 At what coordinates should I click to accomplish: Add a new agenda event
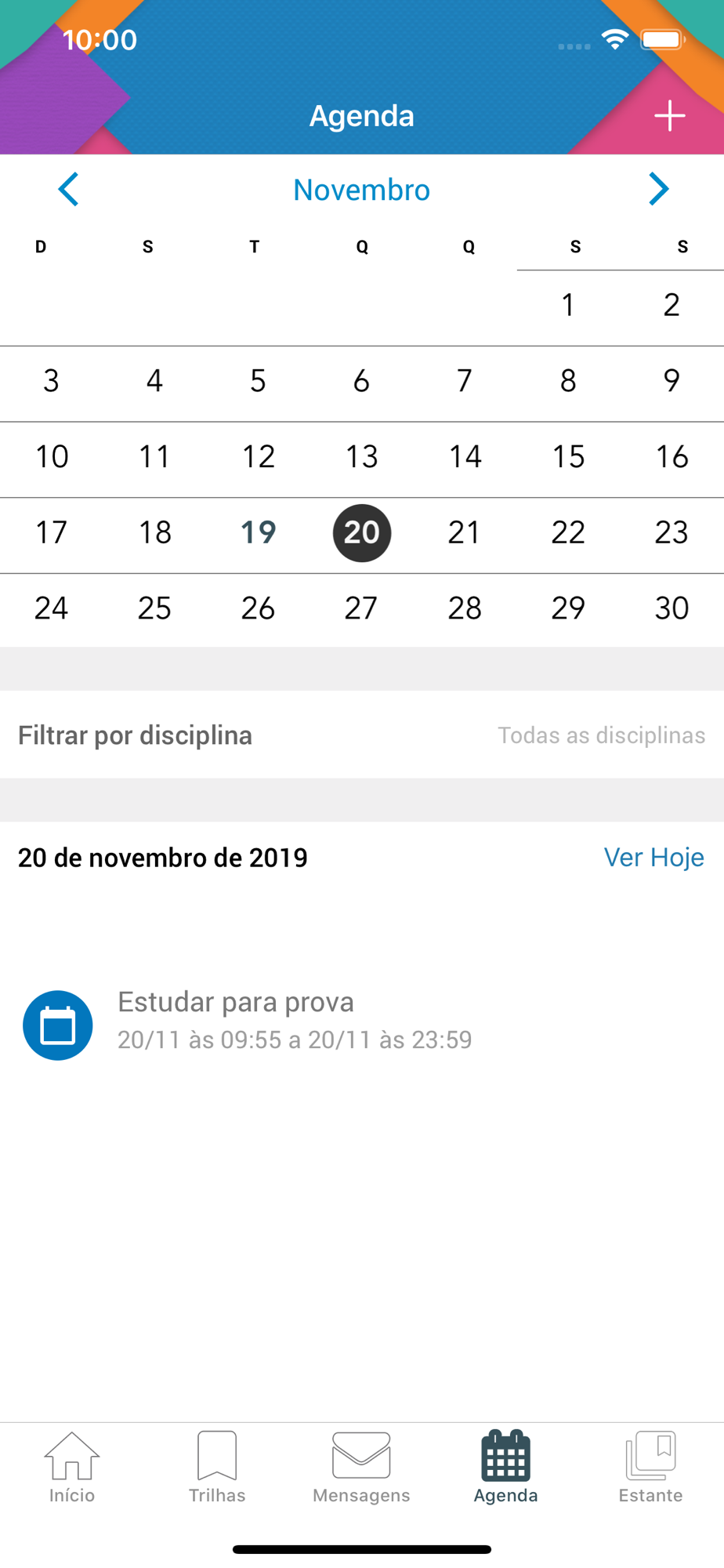tap(669, 116)
